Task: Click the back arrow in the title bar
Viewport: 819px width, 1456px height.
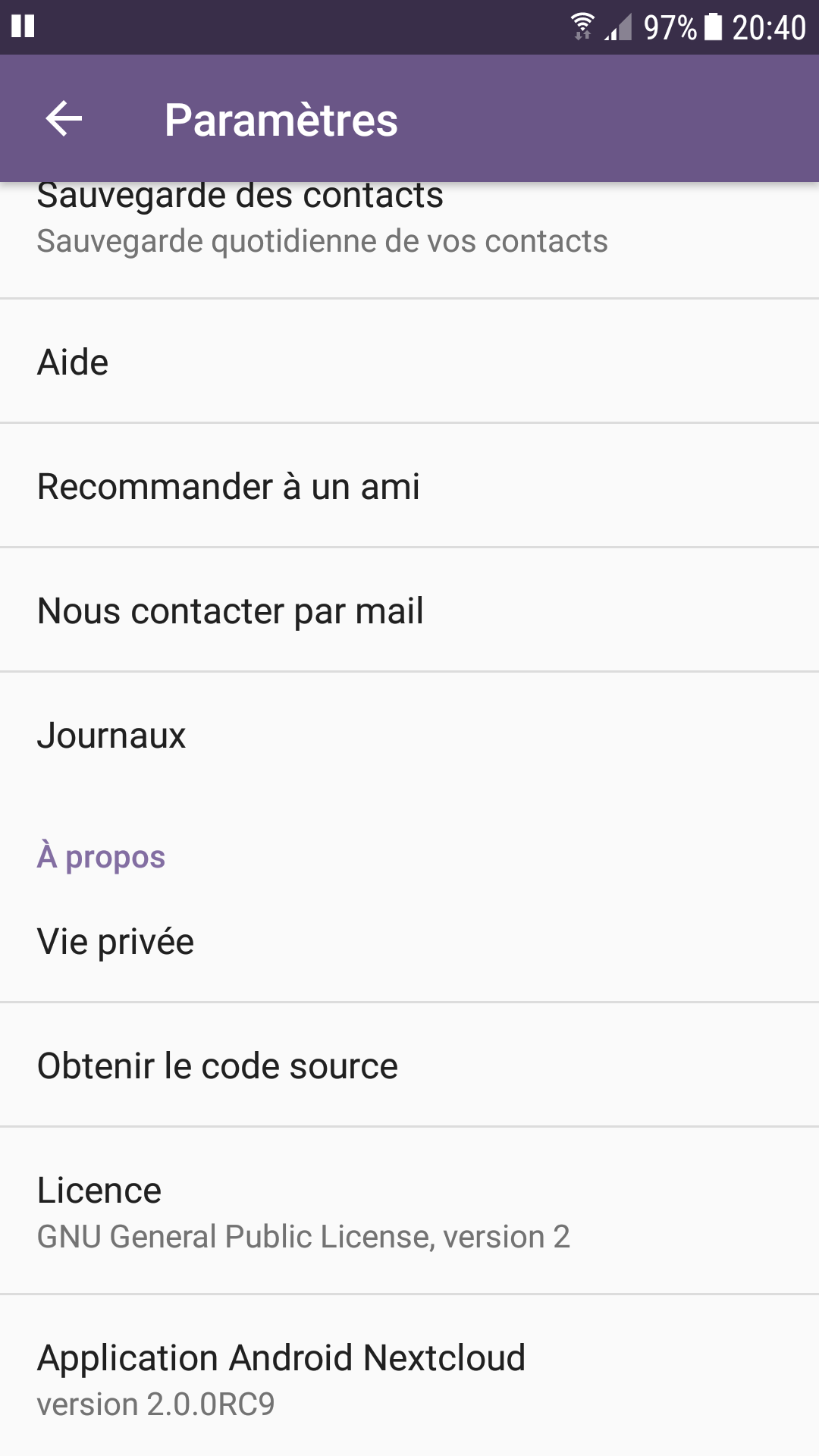Action: [64, 118]
